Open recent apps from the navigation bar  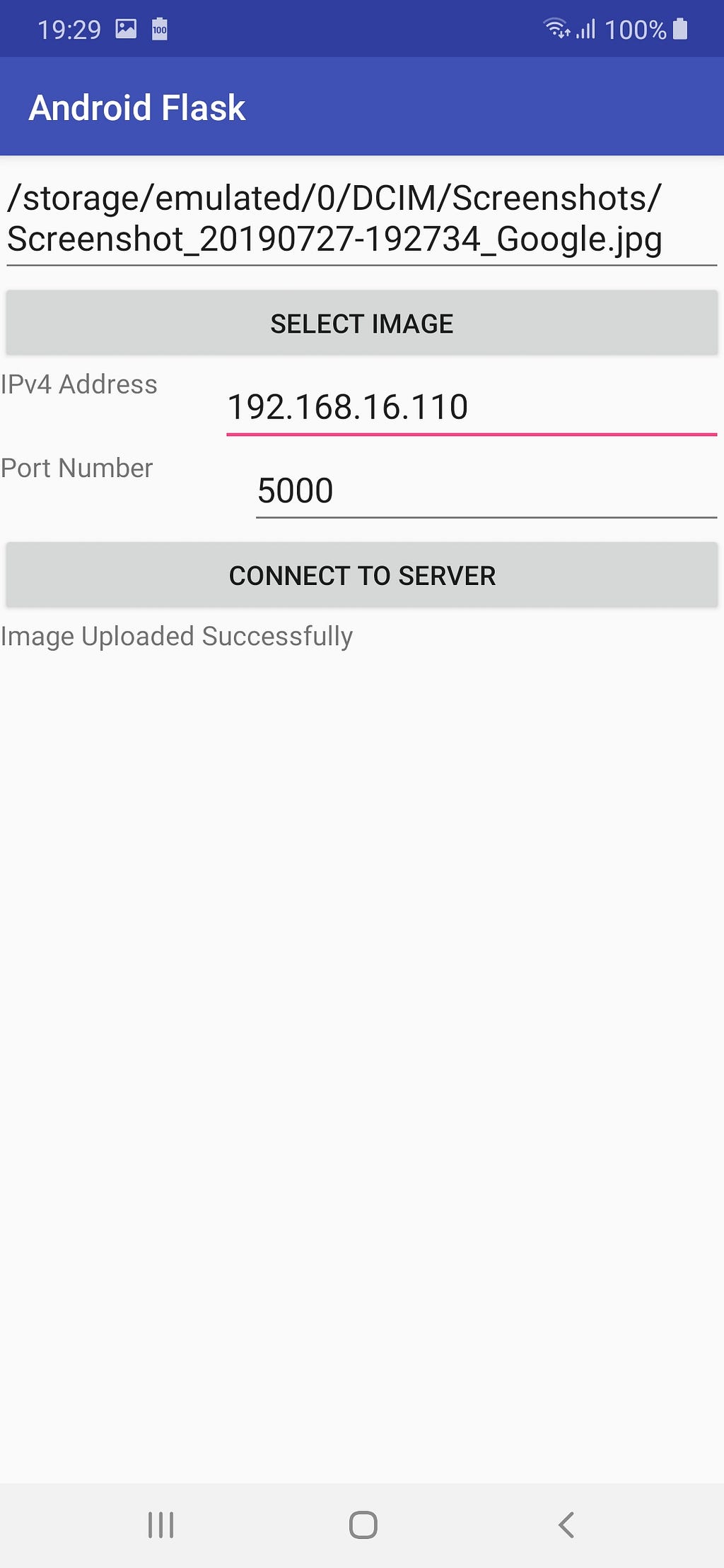(161, 1525)
